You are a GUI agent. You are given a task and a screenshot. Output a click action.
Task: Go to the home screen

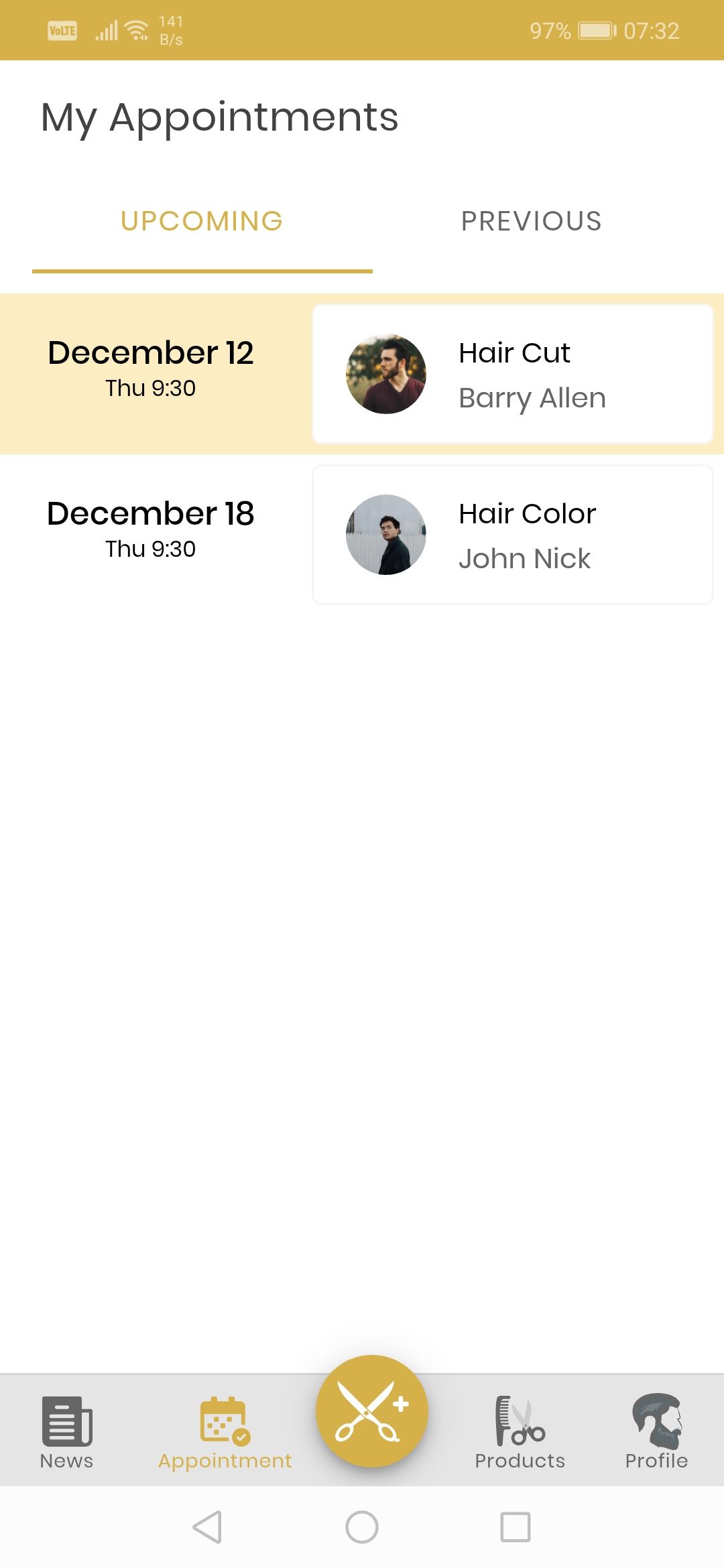(x=362, y=1527)
